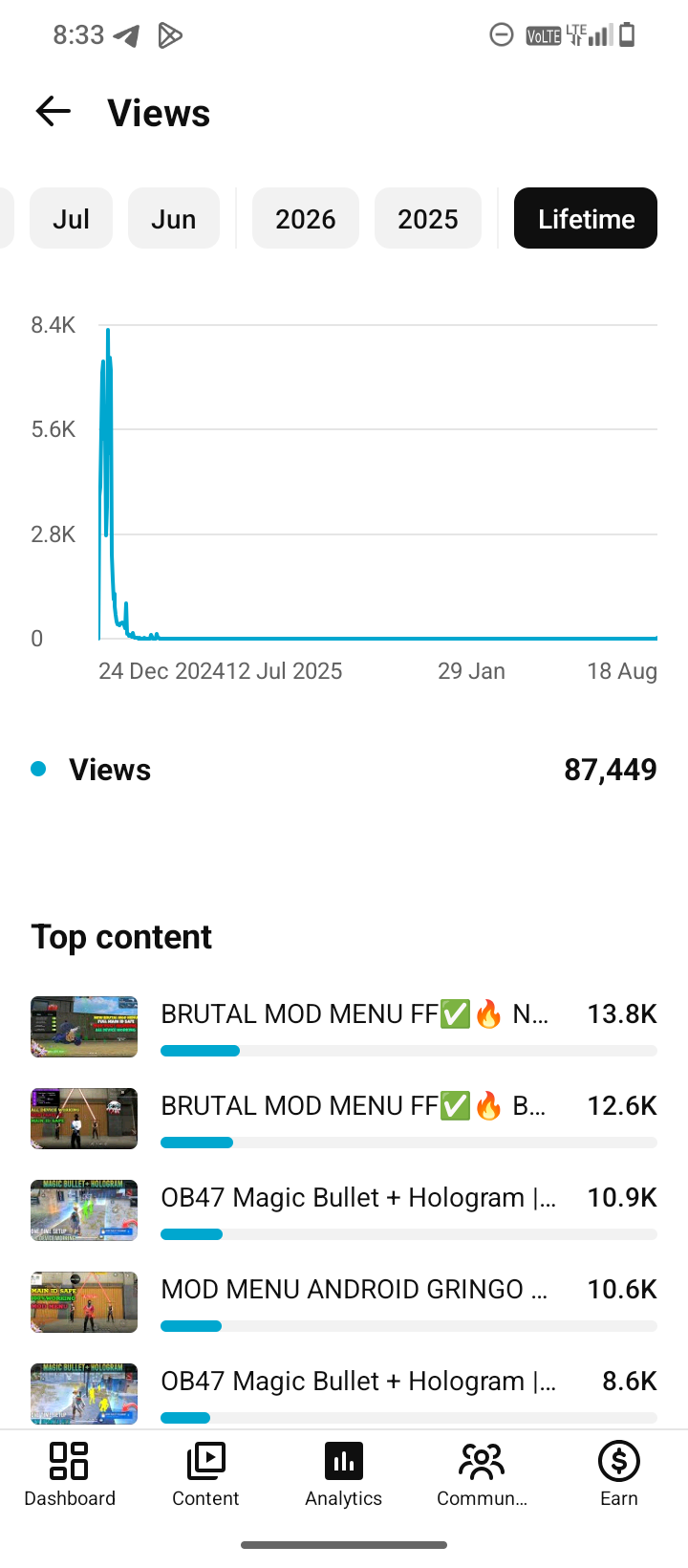
Task: Open the BRUTAL MOD MENU video with 12.6K views
Action: click(344, 1119)
